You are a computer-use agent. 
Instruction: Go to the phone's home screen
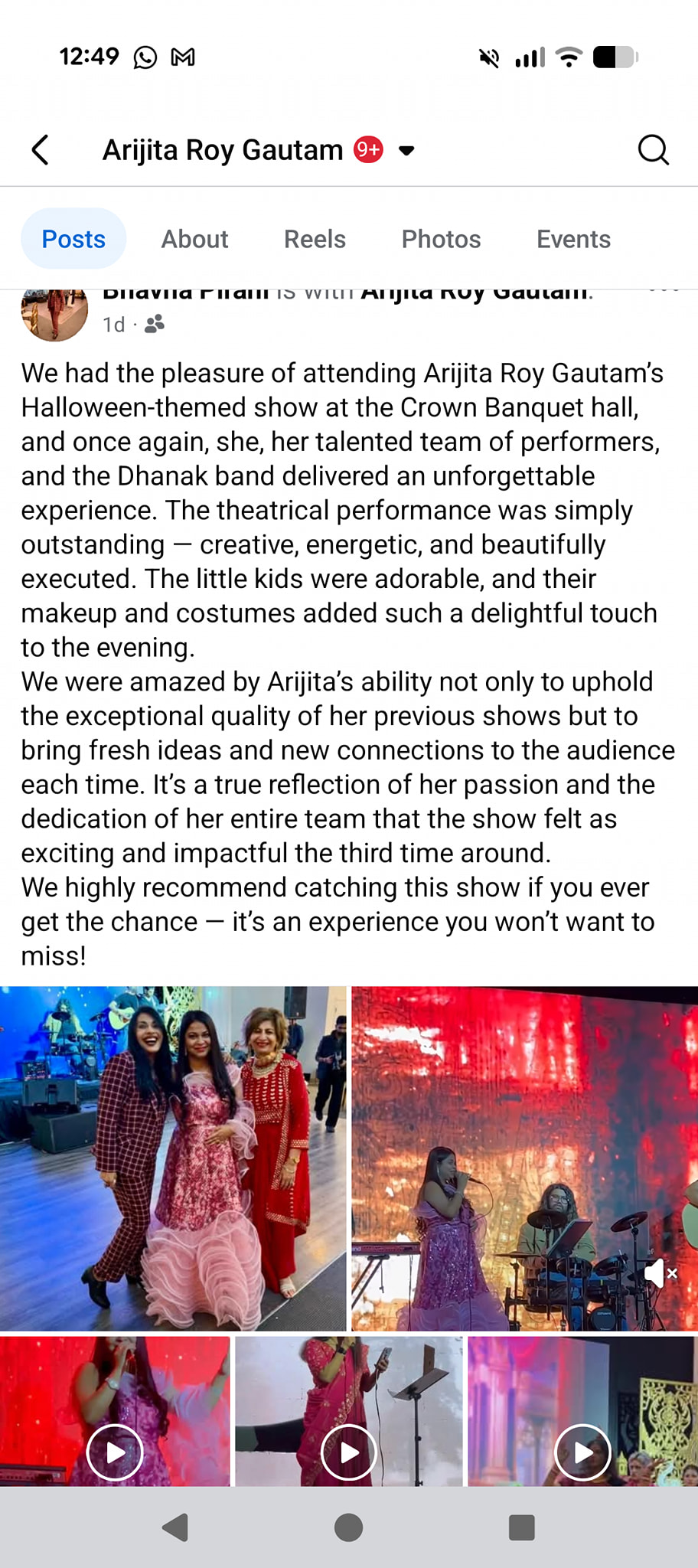(349, 1527)
